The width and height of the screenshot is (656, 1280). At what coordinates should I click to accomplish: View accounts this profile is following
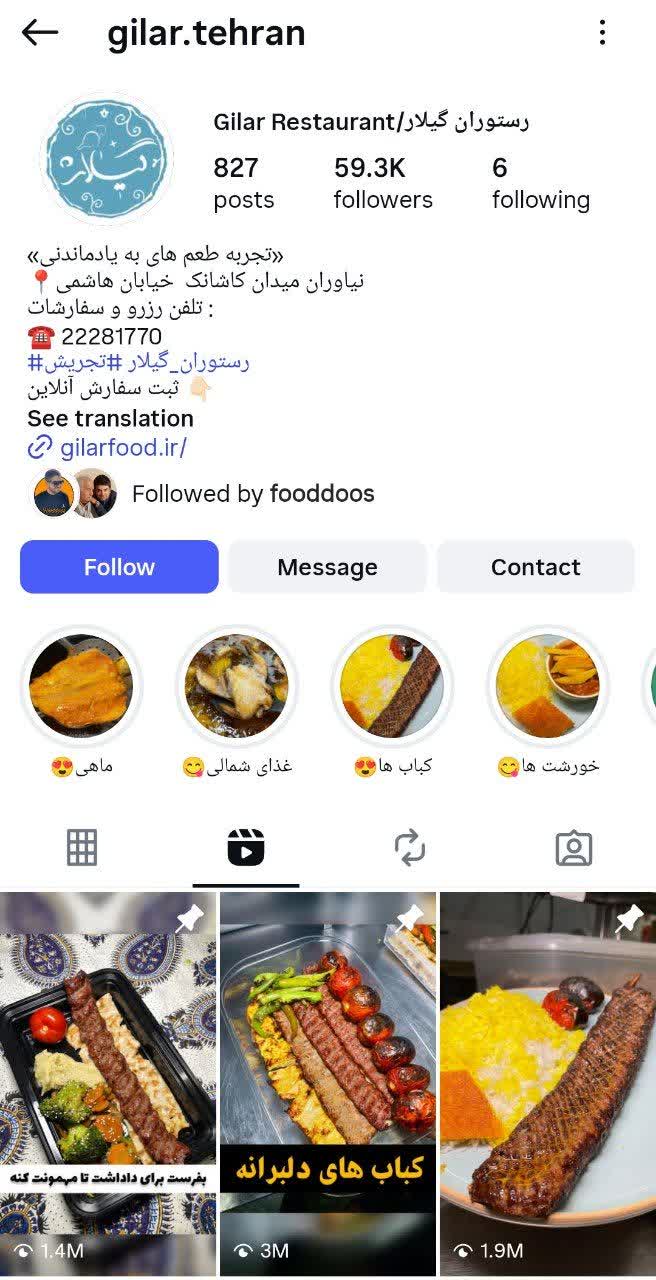click(x=540, y=184)
